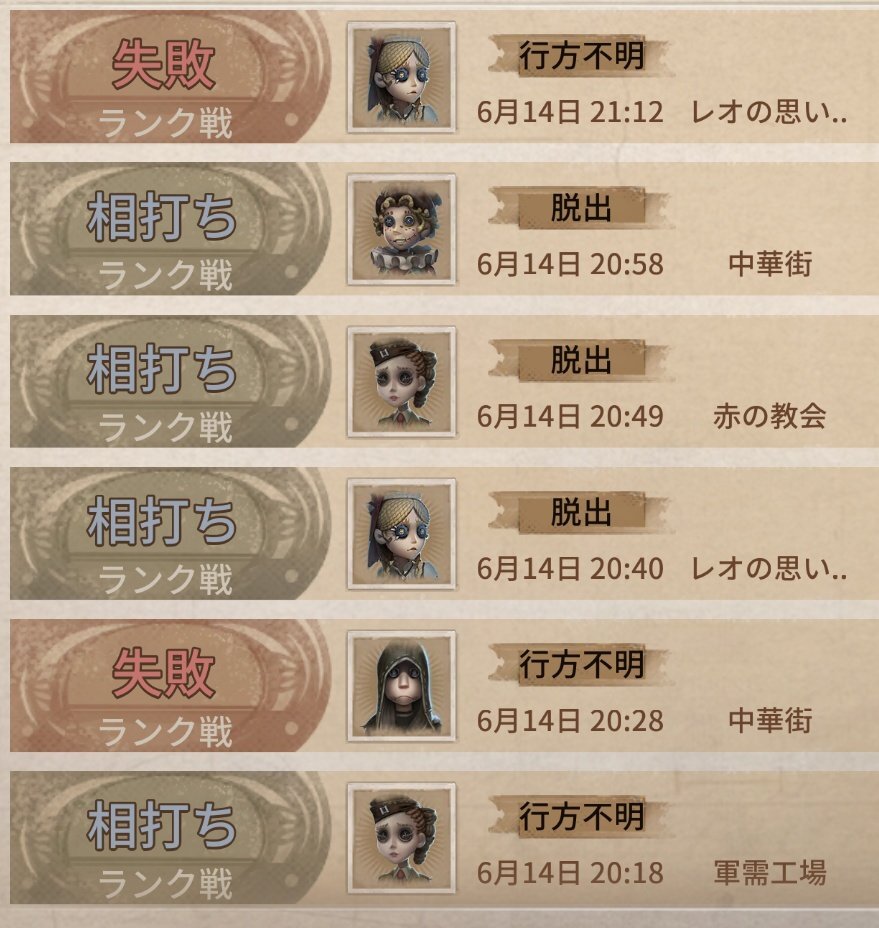Open the 20:28 中華街 失敗 match record
The image size is (879, 928).
click(444, 685)
